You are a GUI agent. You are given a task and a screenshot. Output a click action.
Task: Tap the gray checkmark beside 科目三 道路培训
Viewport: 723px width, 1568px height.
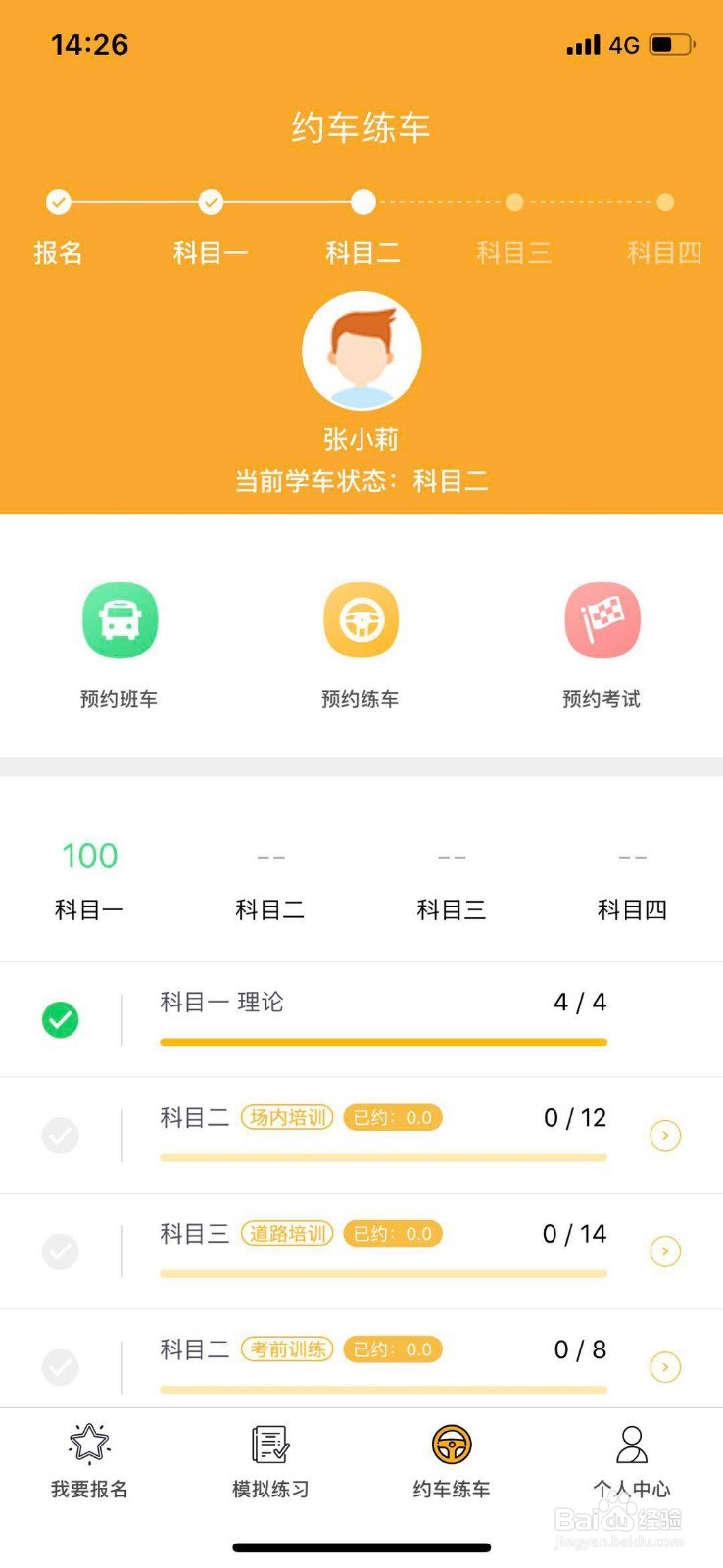coord(61,1250)
